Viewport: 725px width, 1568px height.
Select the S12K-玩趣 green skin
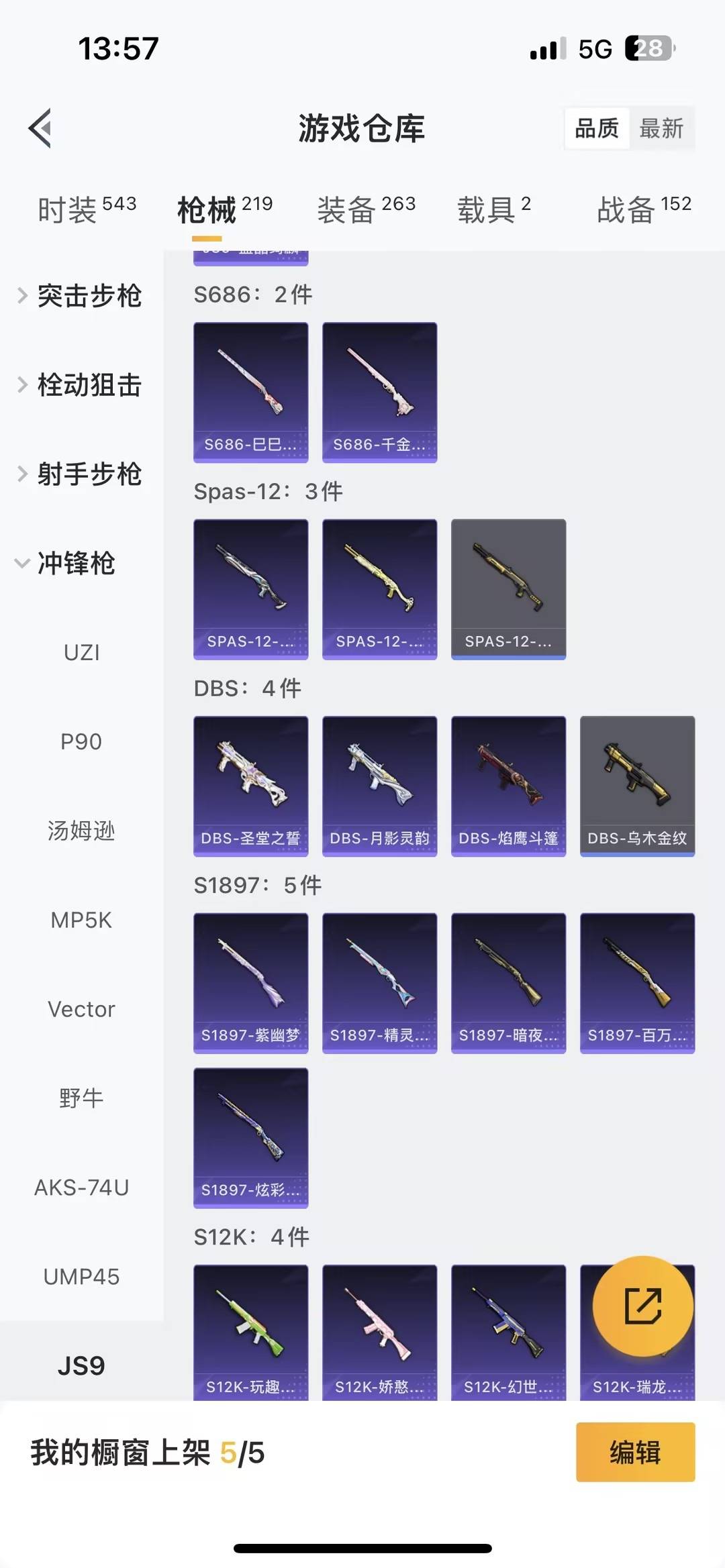[250, 1335]
